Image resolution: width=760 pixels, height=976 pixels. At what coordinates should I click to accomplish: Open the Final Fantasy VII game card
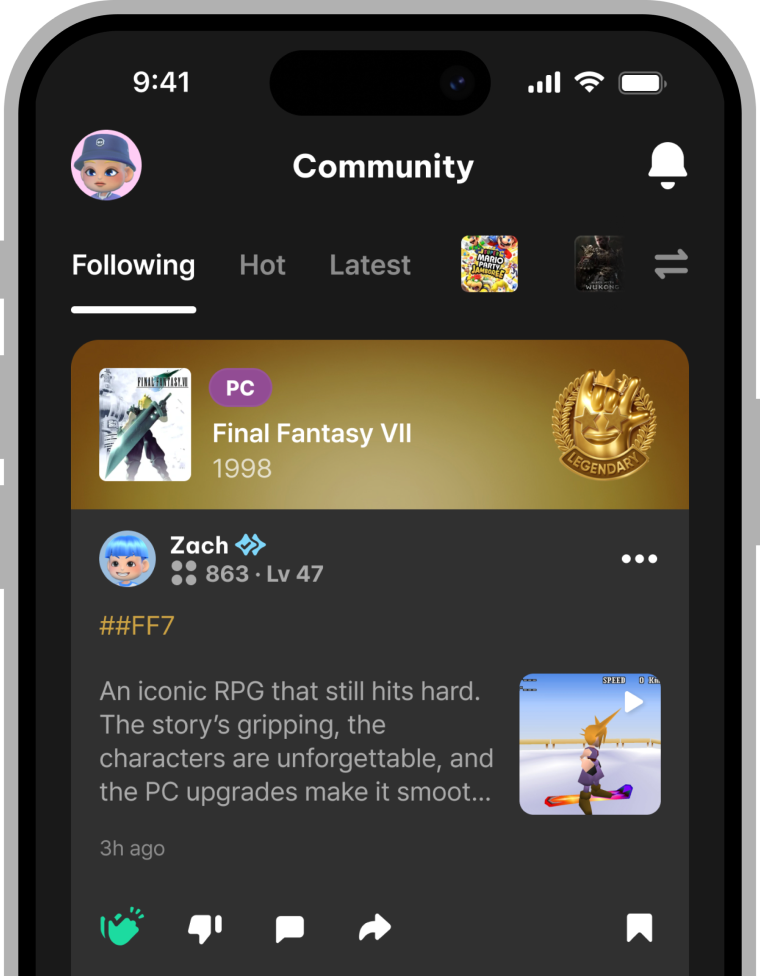coord(380,425)
